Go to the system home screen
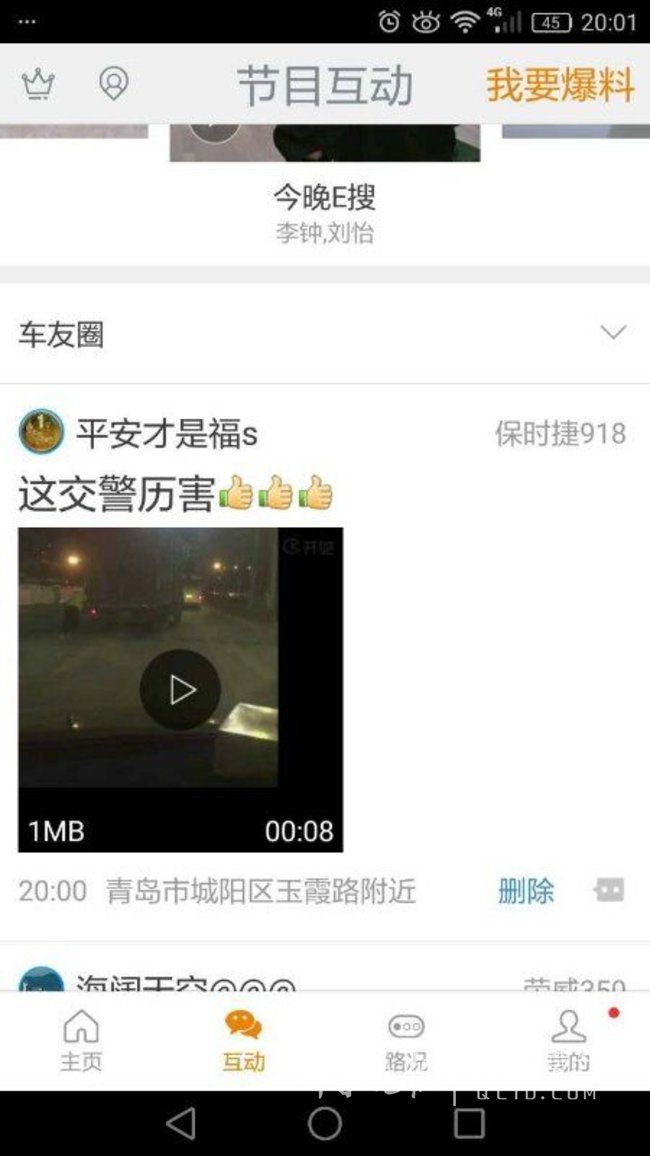Viewport: 650px width, 1156px height. (325, 1124)
